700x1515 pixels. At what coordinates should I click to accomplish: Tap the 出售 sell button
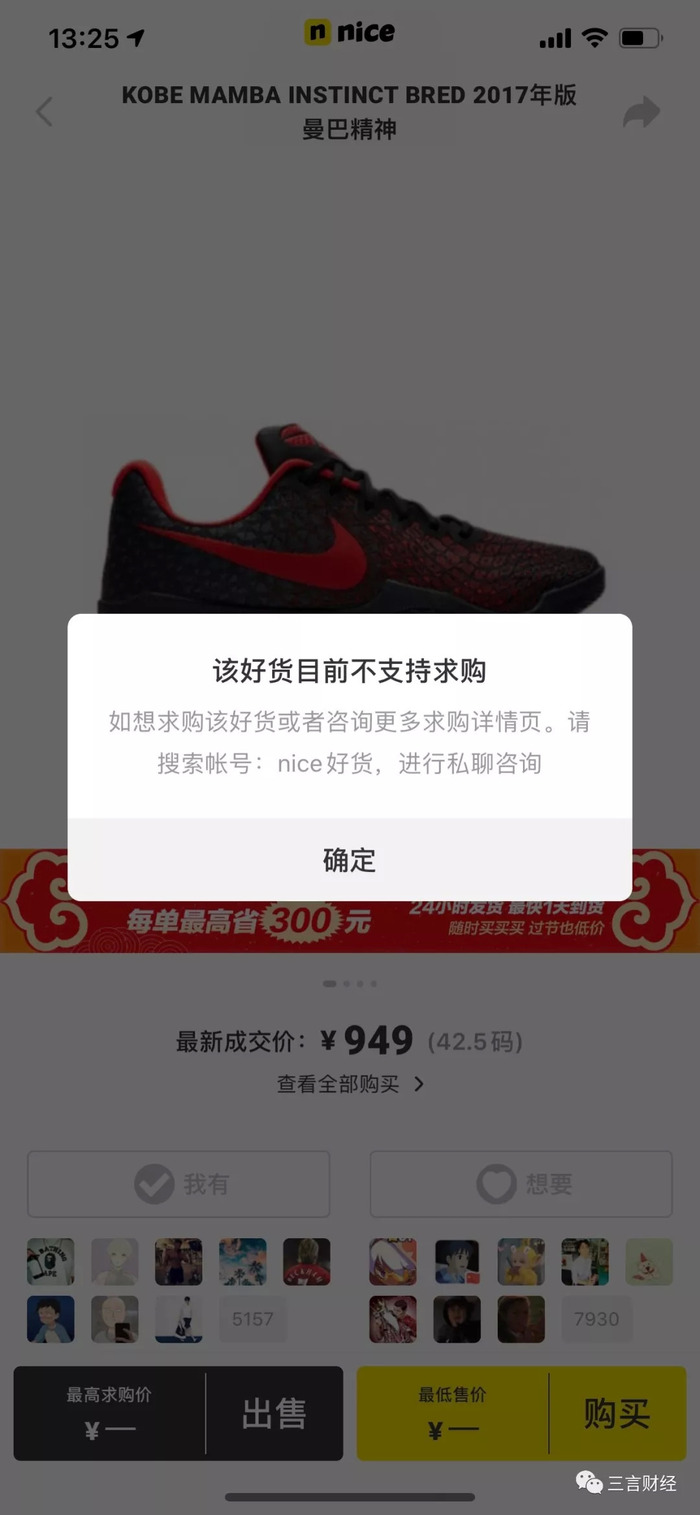[274, 1413]
